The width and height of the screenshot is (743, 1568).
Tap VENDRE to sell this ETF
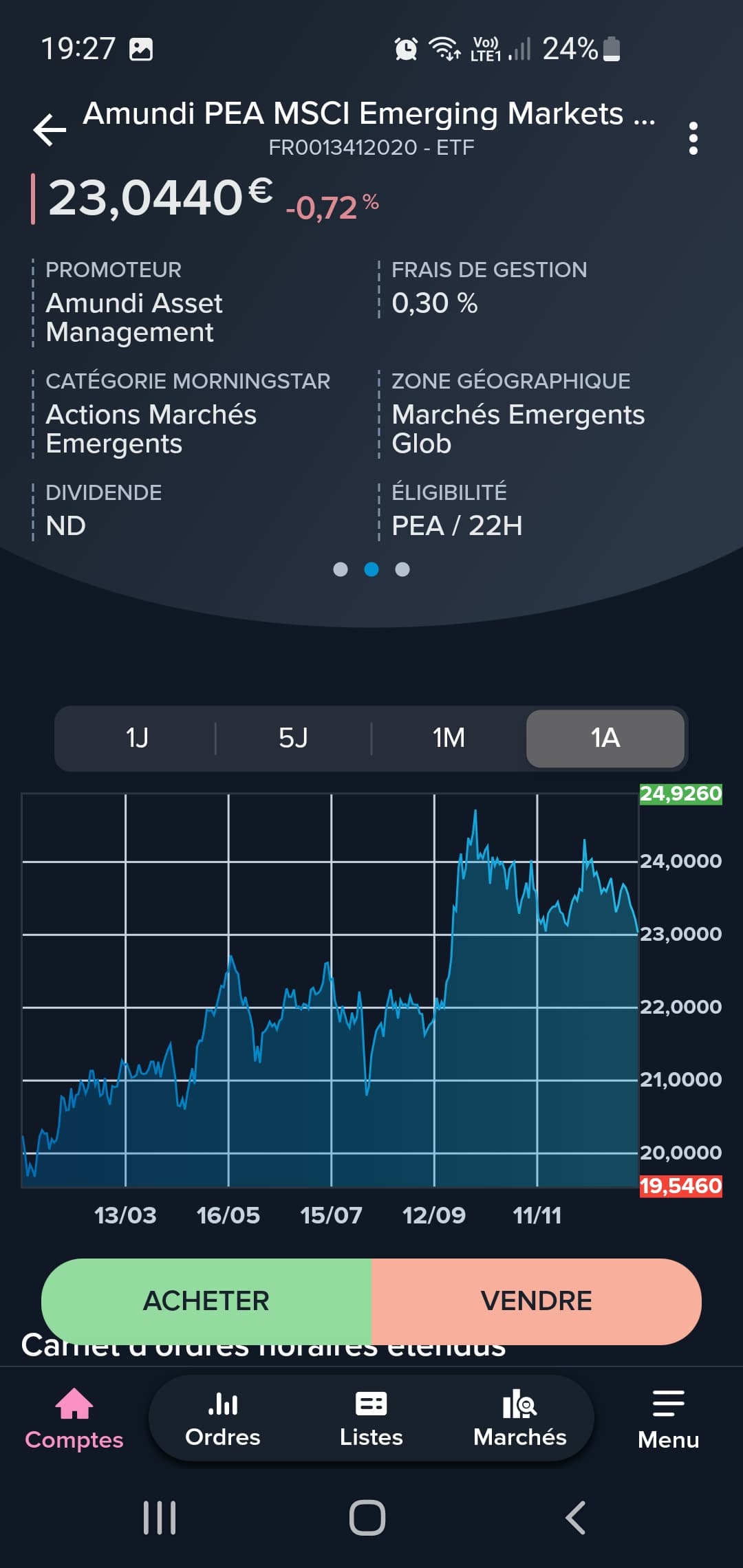[x=537, y=1301]
